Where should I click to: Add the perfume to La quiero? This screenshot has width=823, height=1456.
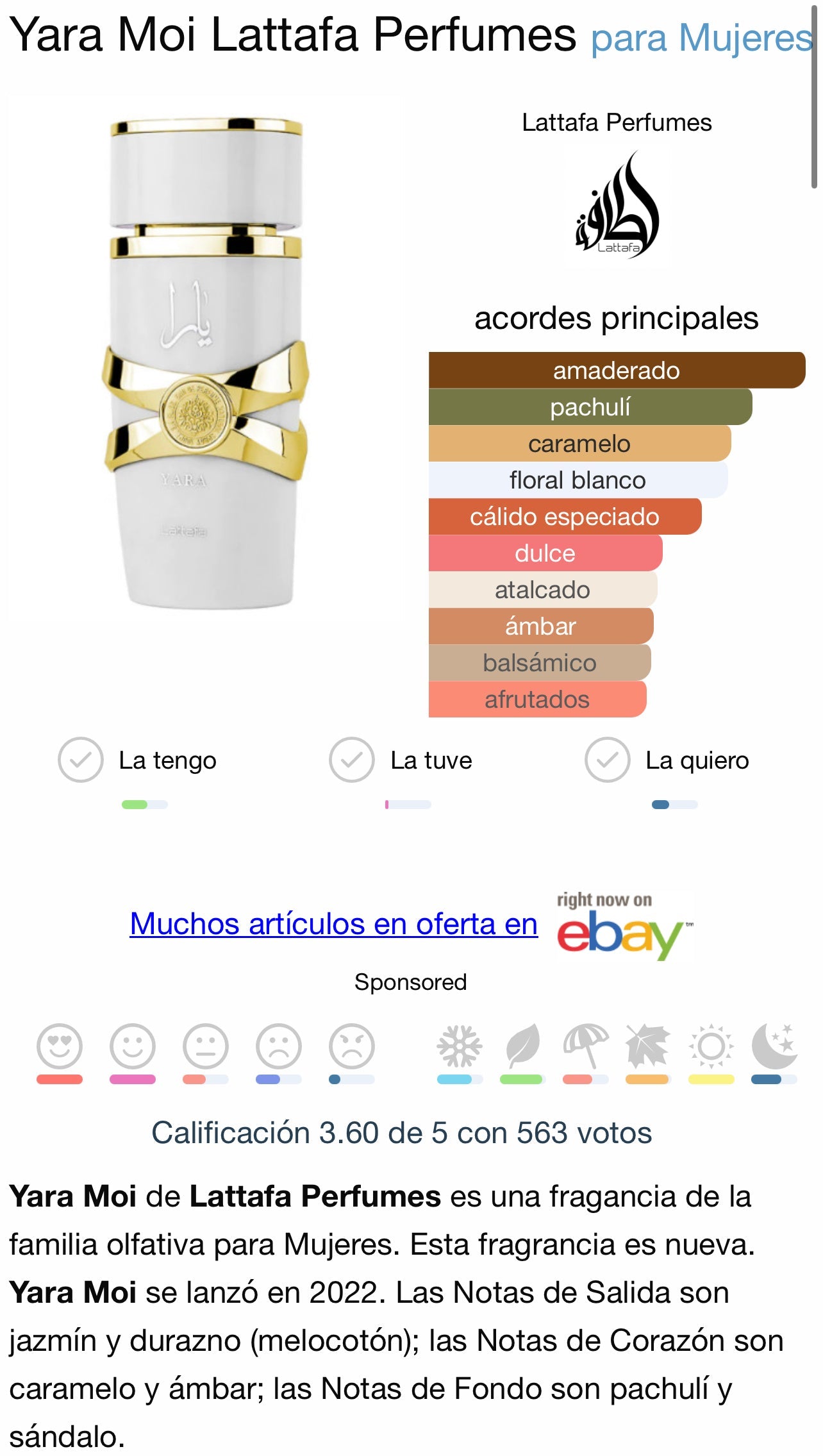(607, 760)
